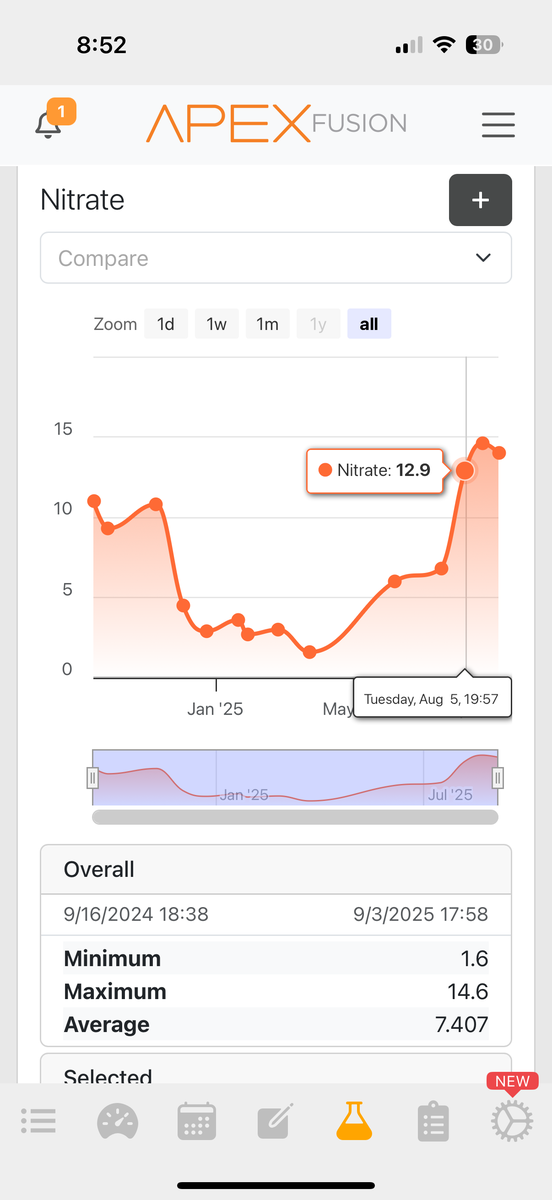Open the hamburger menu
Screen dimensions: 552x1200
[498, 124]
